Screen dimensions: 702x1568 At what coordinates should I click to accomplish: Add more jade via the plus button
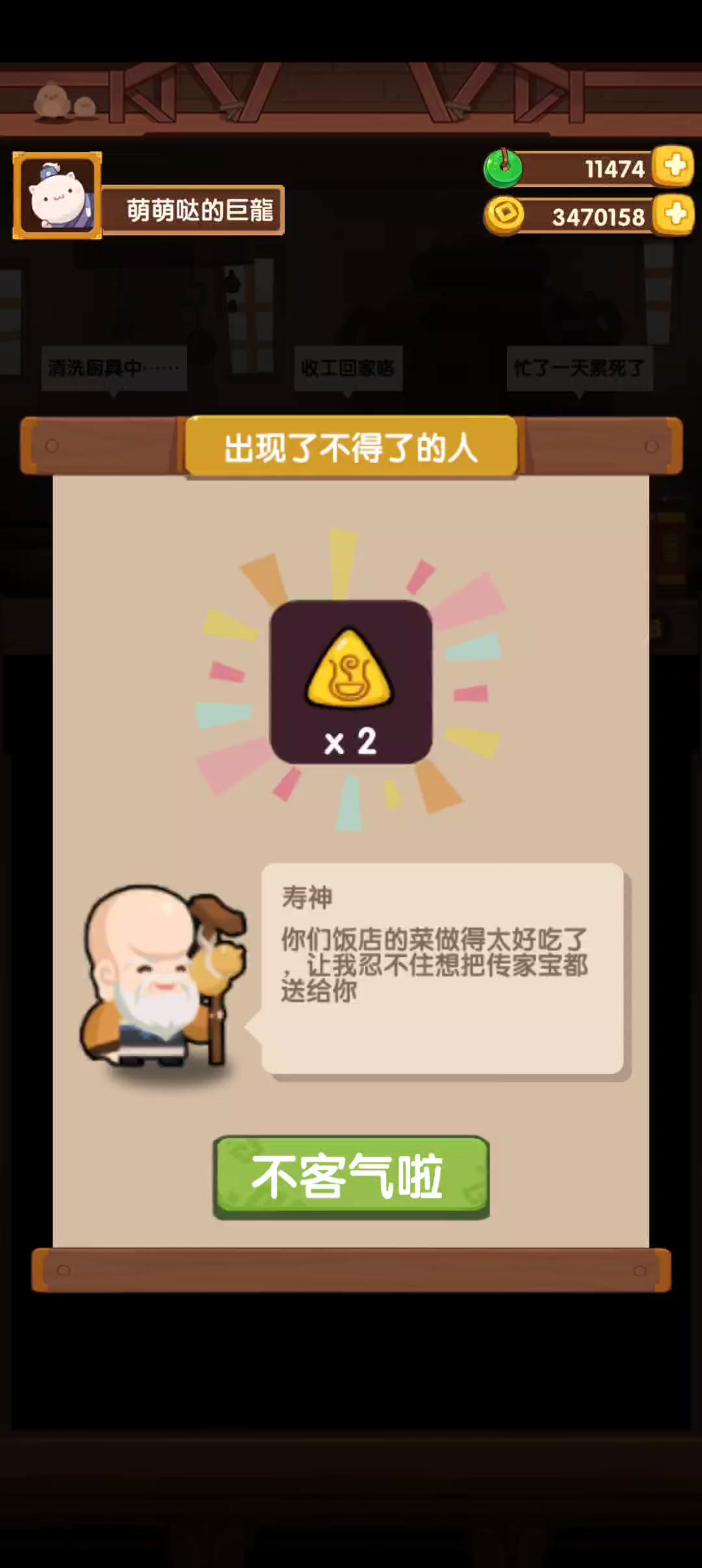click(x=674, y=166)
